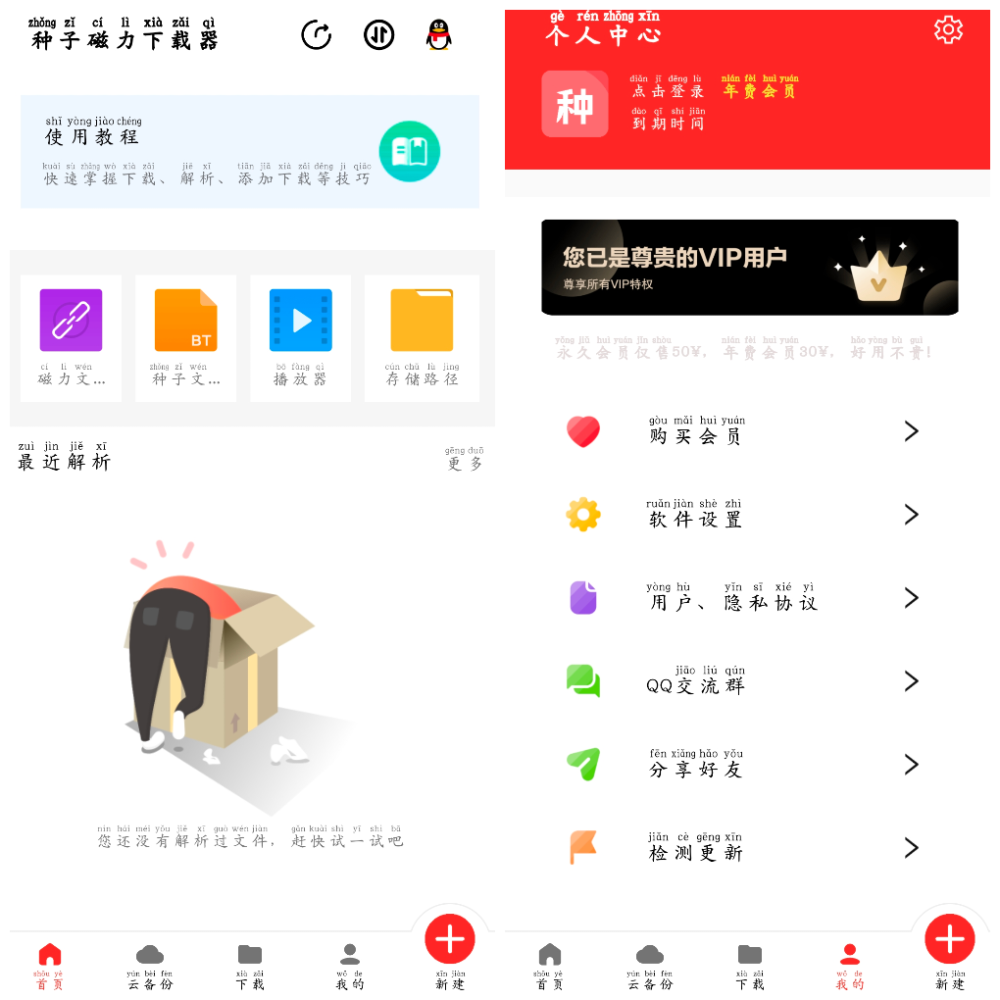
Task: Tap the QQ penguin icon
Action: 438,35
